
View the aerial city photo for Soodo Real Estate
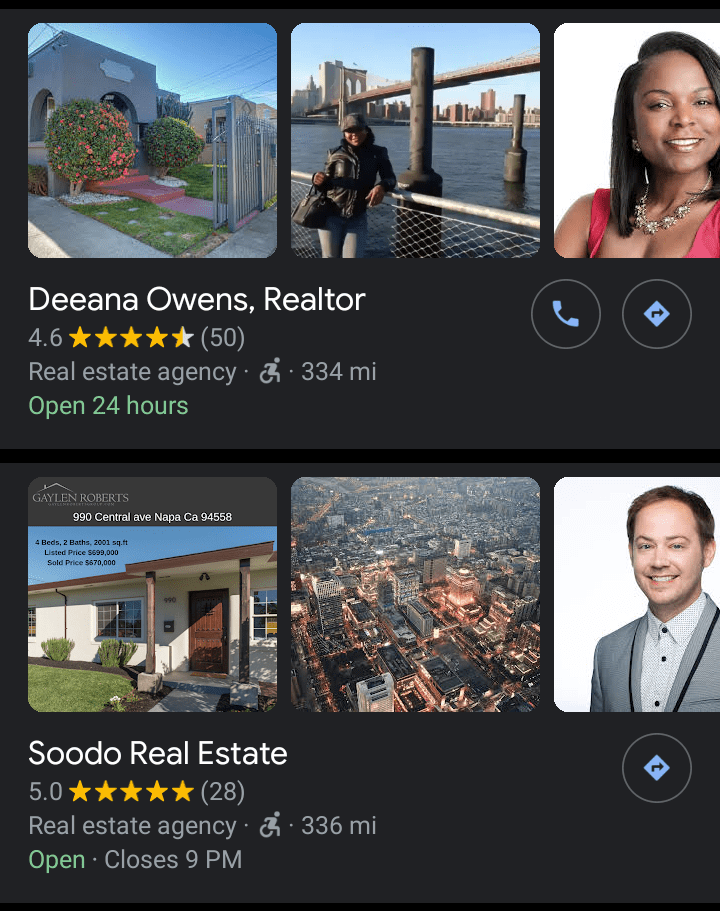(415, 594)
